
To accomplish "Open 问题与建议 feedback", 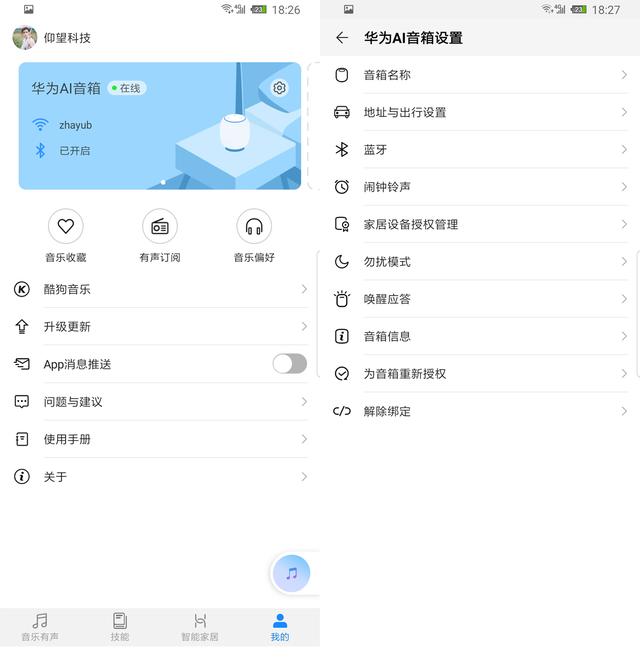I will [x=160, y=402].
